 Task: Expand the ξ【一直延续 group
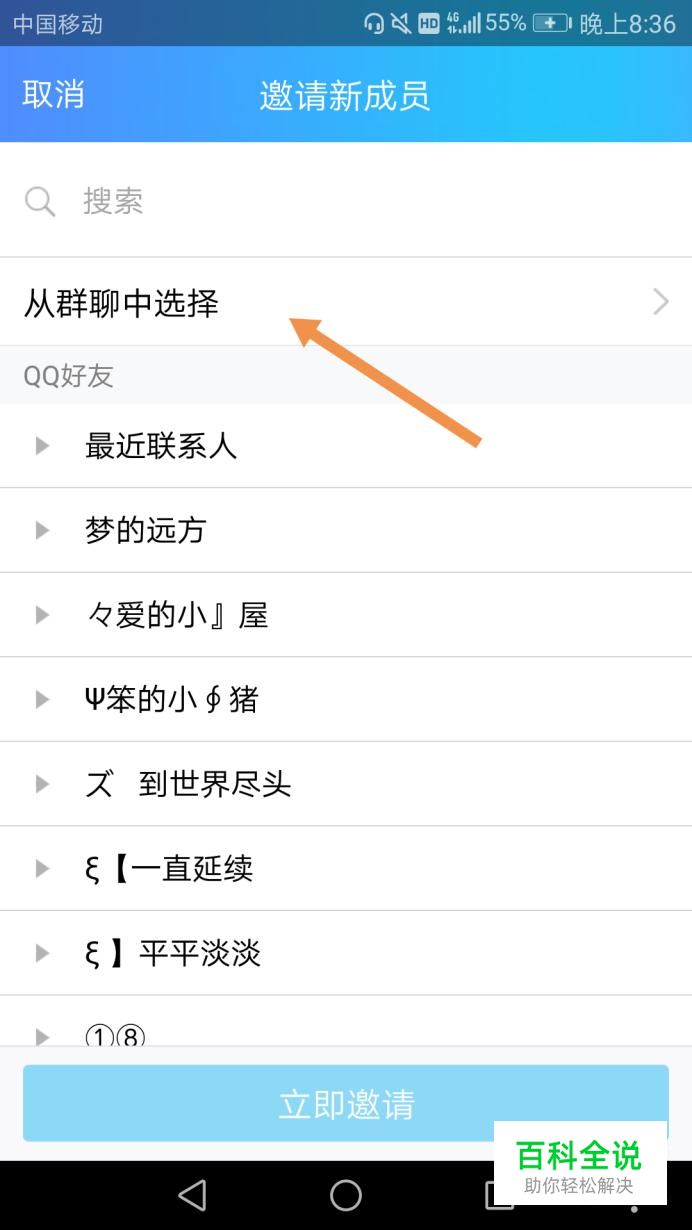[346, 868]
